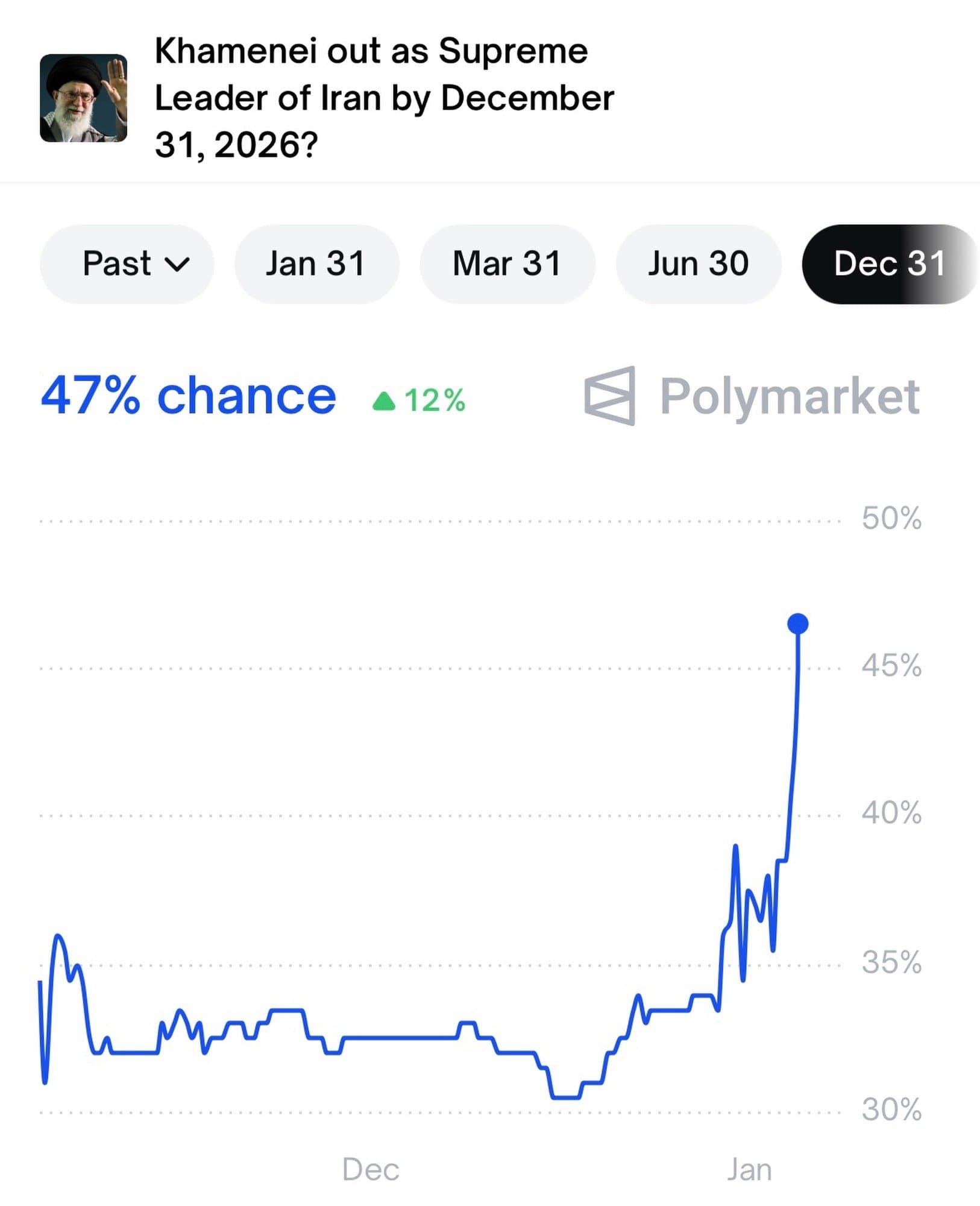Expand the Past dropdown

[x=127, y=264]
